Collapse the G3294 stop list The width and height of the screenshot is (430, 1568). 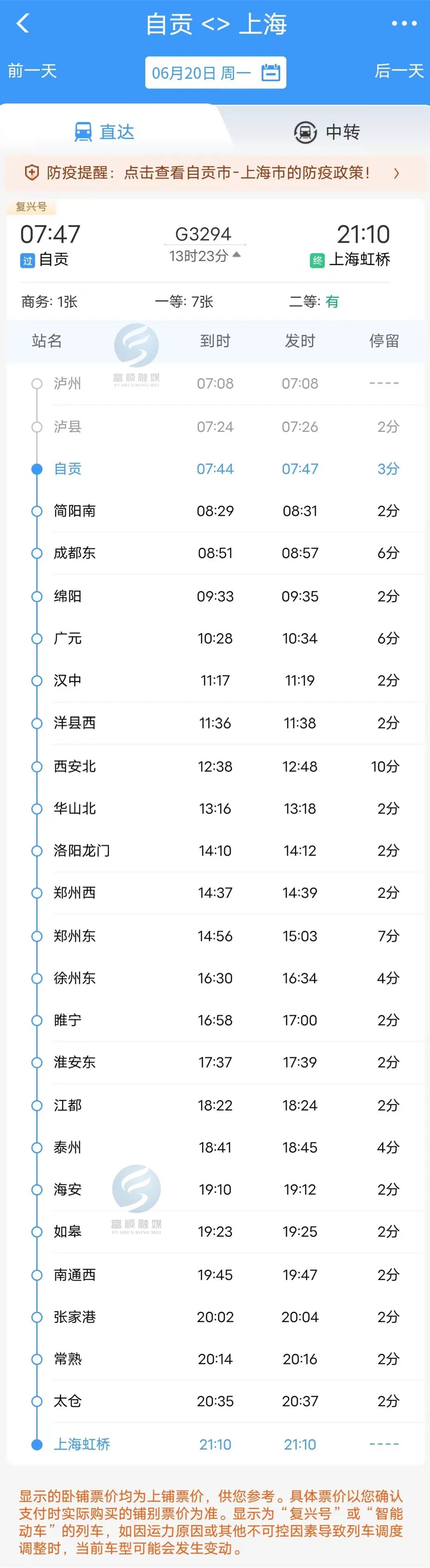click(x=236, y=255)
